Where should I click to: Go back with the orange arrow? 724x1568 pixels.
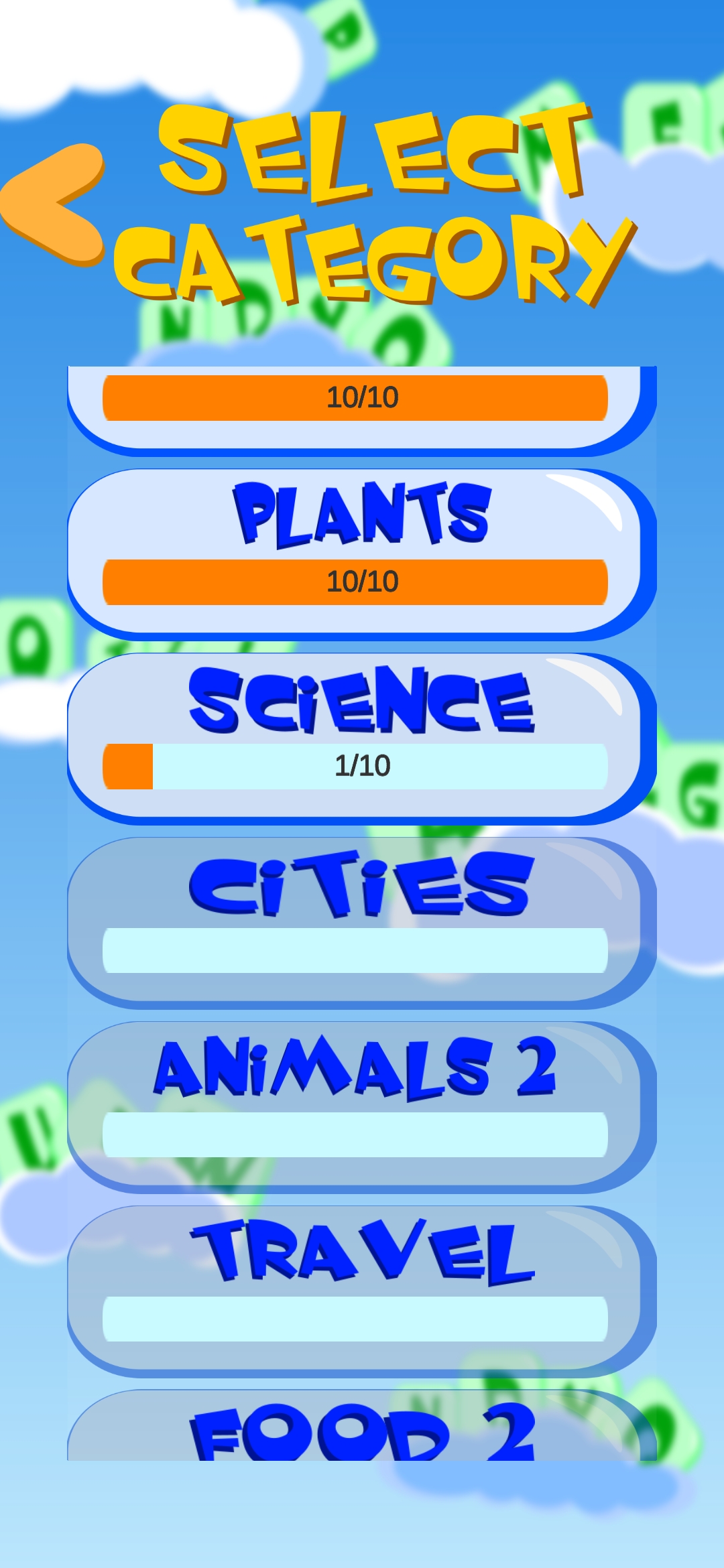pos(55,204)
